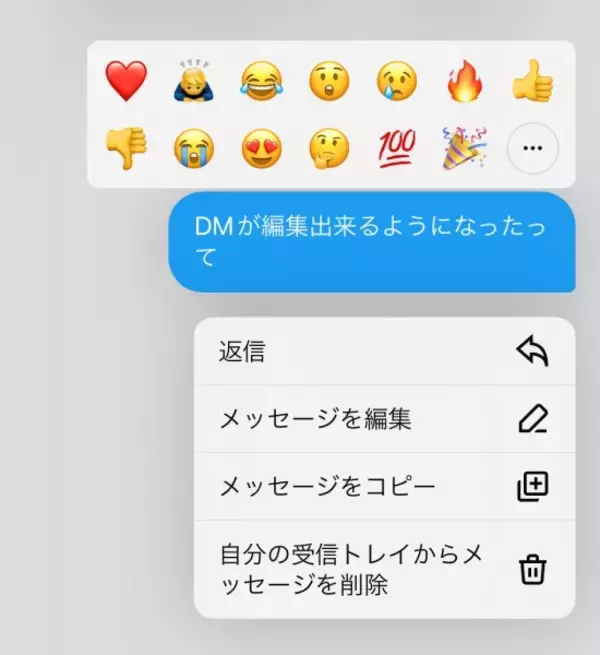
Task: React with the thumbs up emoji
Action: click(532, 80)
